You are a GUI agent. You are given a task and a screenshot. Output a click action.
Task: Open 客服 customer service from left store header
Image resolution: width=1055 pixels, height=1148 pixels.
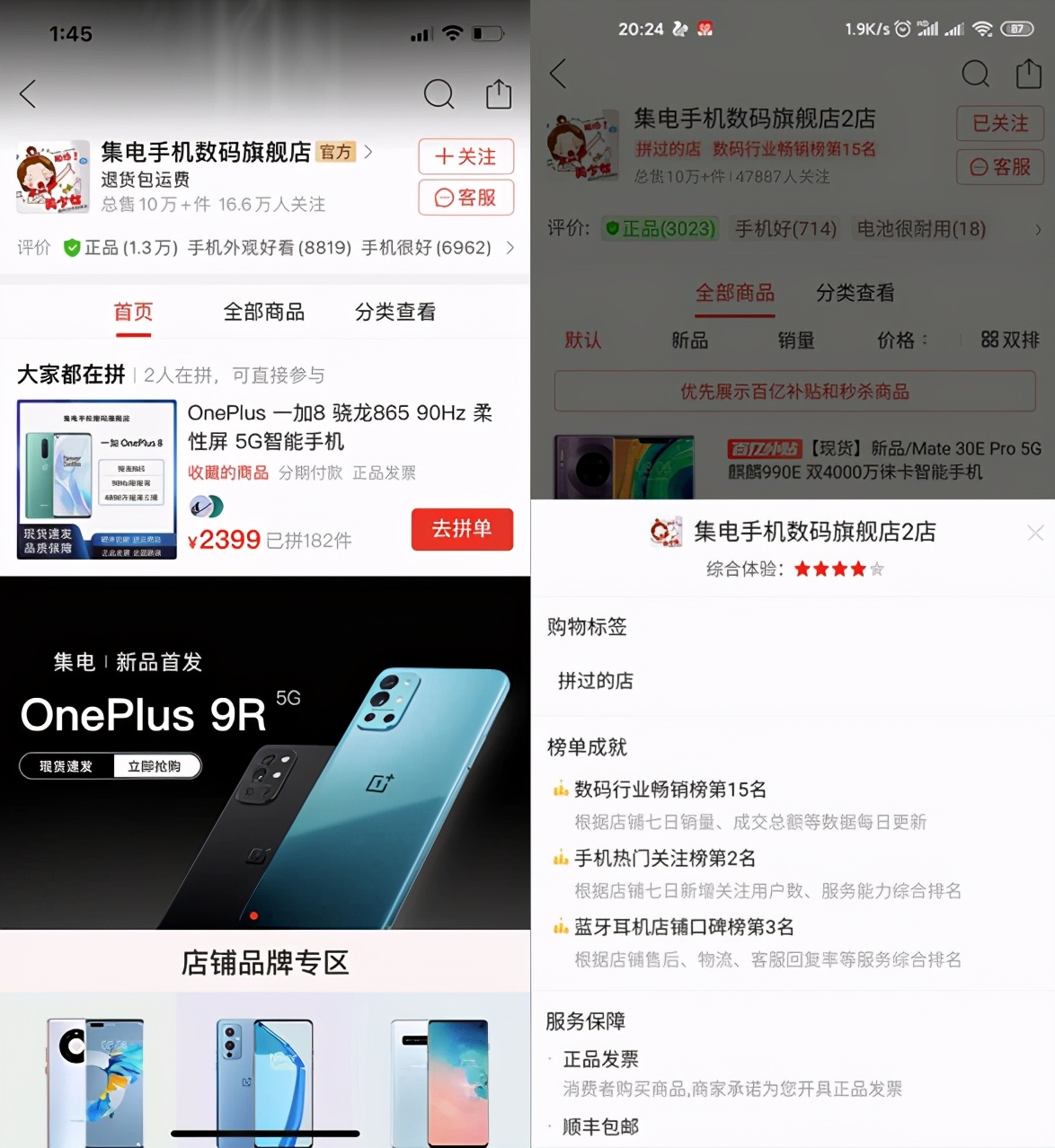click(465, 198)
